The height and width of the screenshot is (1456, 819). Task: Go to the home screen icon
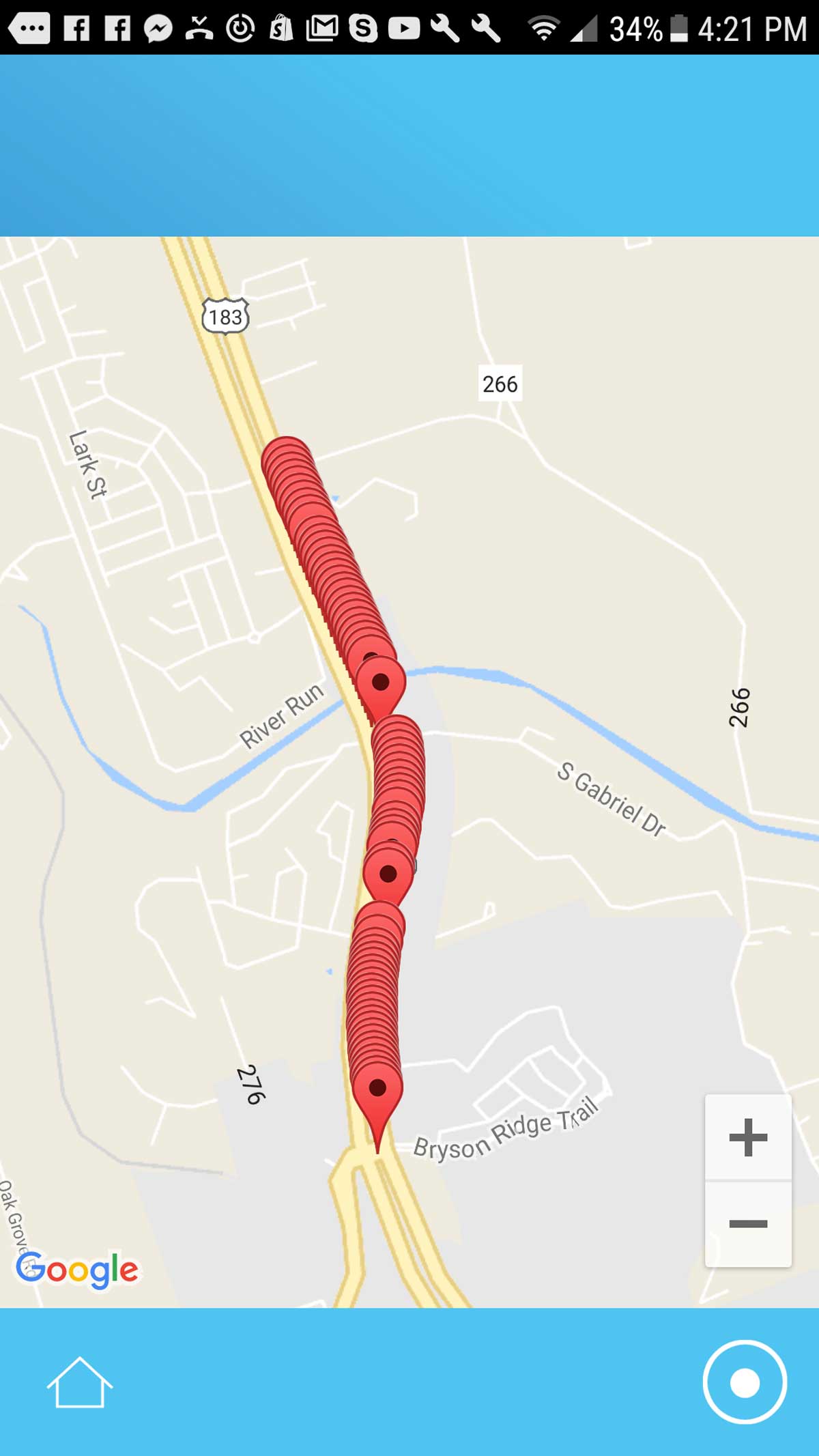[x=79, y=1382]
